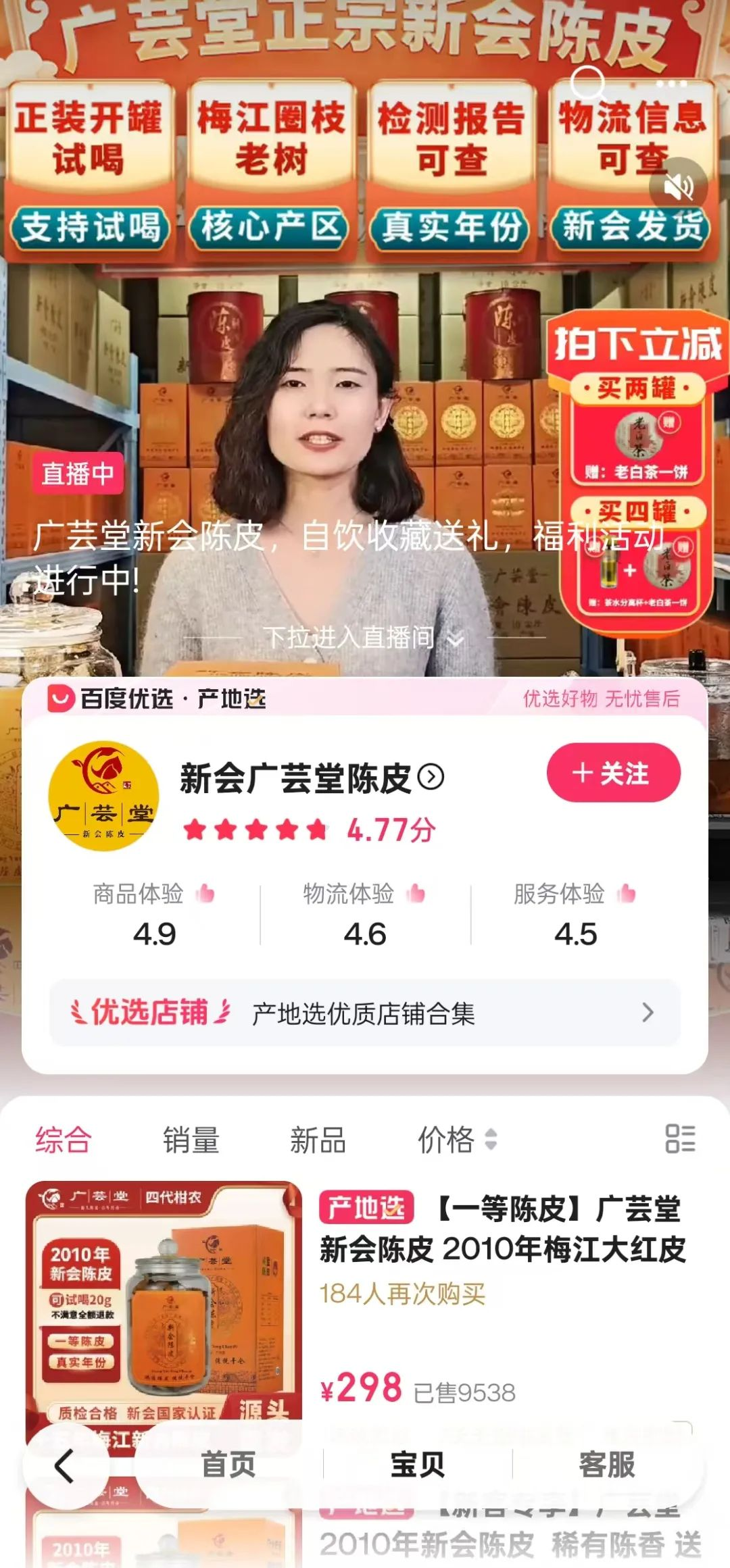Unmute the live stream audio
Viewport: 730px width, 1568px height.
point(678,187)
